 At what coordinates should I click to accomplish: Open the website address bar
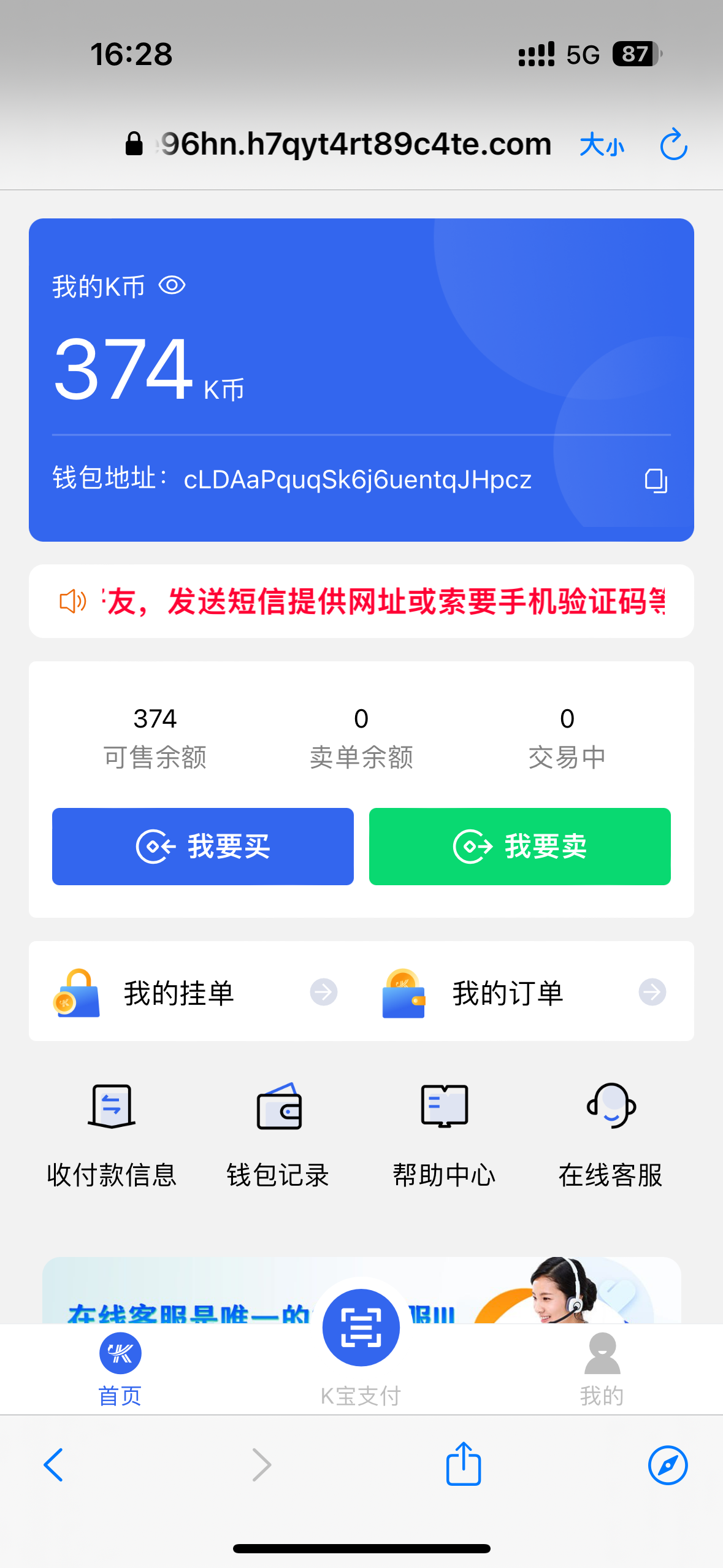(x=356, y=145)
